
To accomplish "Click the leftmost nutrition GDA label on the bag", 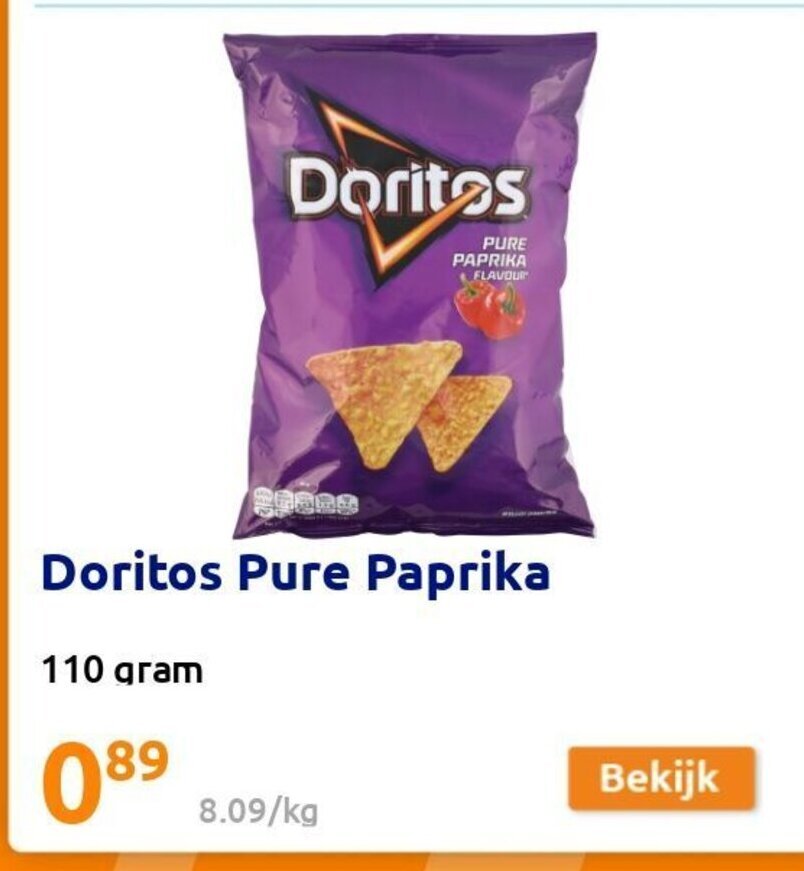I will click(262, 500).
